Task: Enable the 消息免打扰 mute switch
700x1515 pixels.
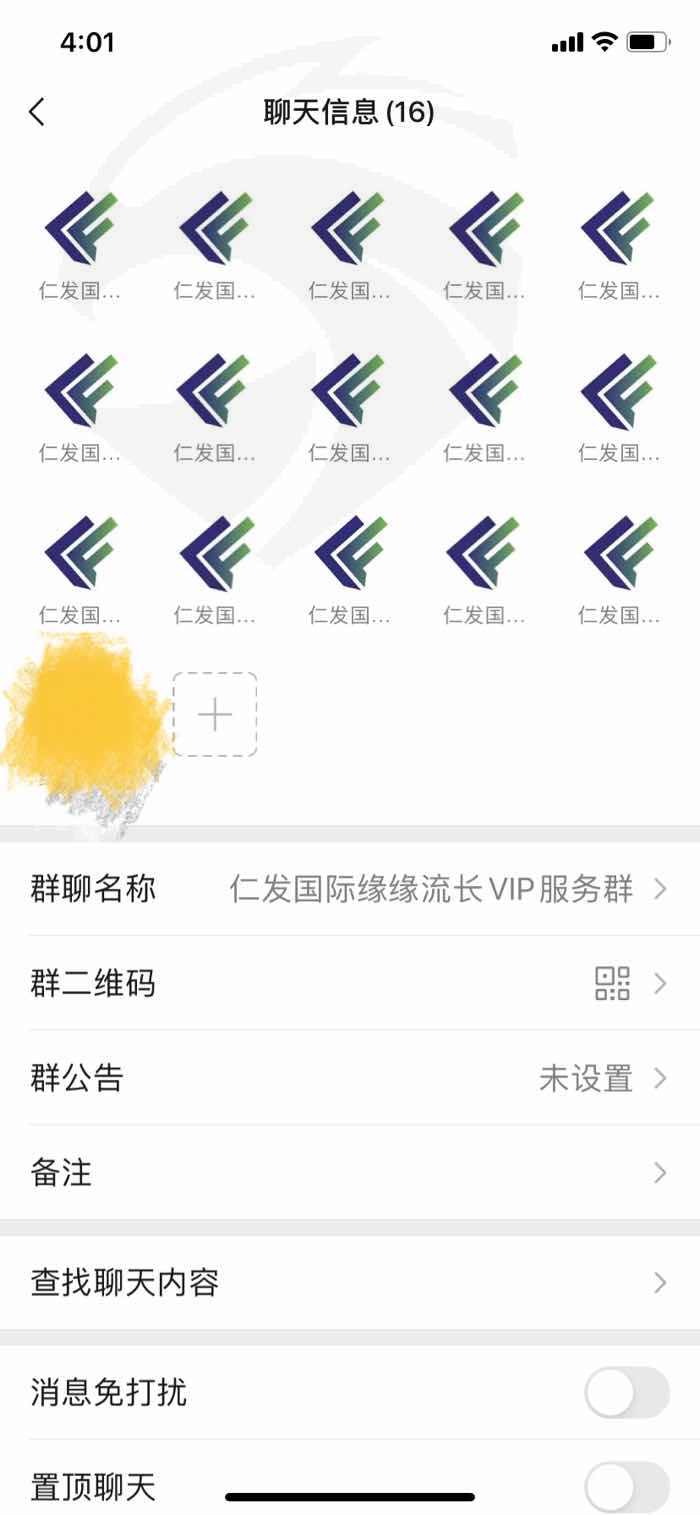Action: tap(627, 1392)
